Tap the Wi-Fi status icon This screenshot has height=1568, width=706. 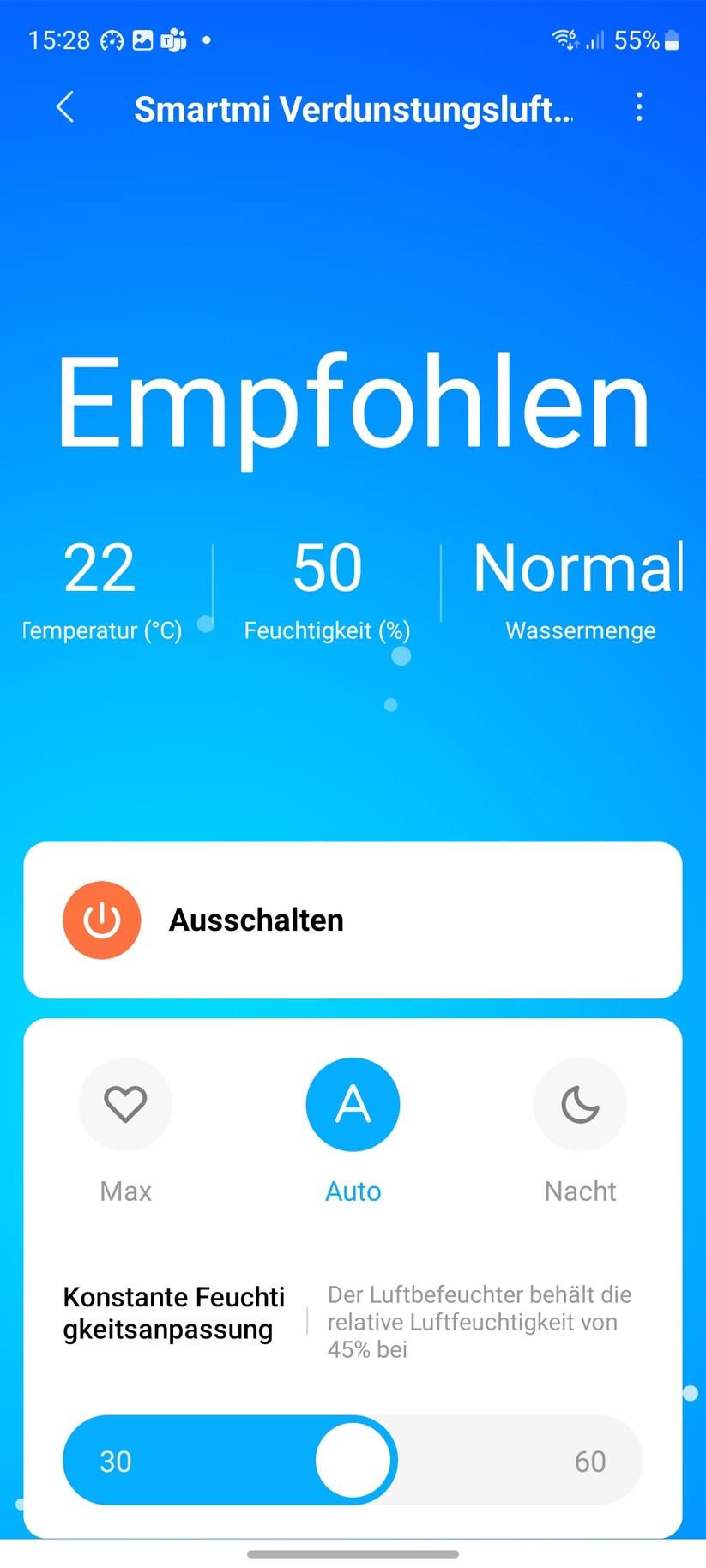pyautogui.click(x=562, y=38)
